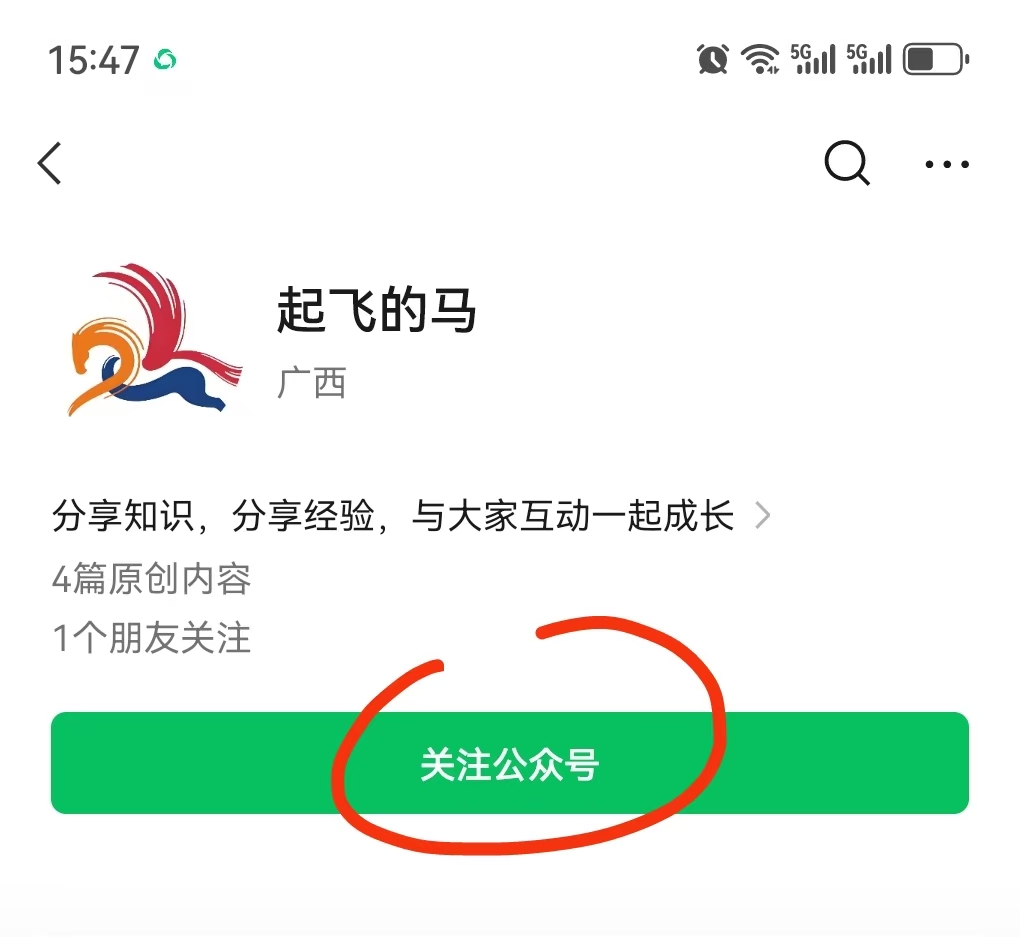Viewport: 1020px width, 937px height.
Task: Tap the green 关注公众号 button
Action: click(509, 764)
